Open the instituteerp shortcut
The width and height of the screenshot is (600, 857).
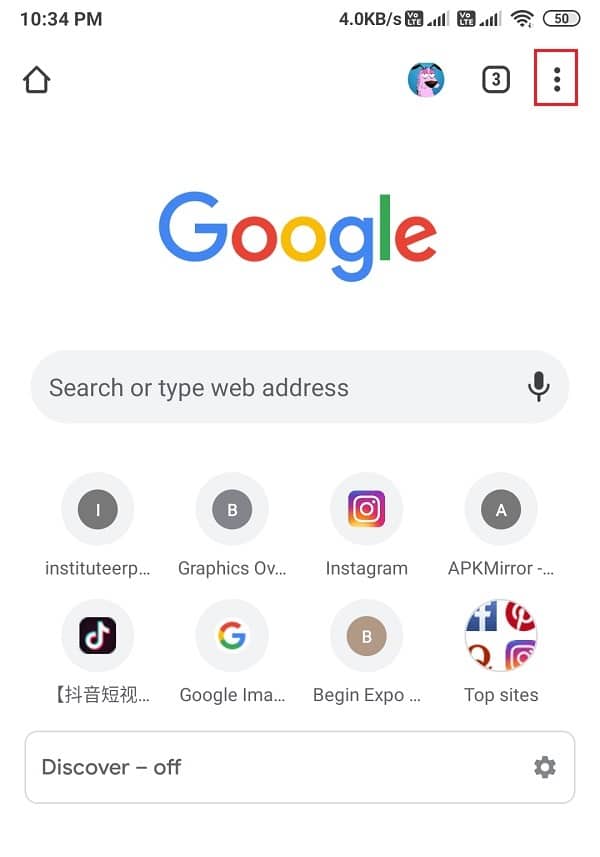click(x=98, y=510)
